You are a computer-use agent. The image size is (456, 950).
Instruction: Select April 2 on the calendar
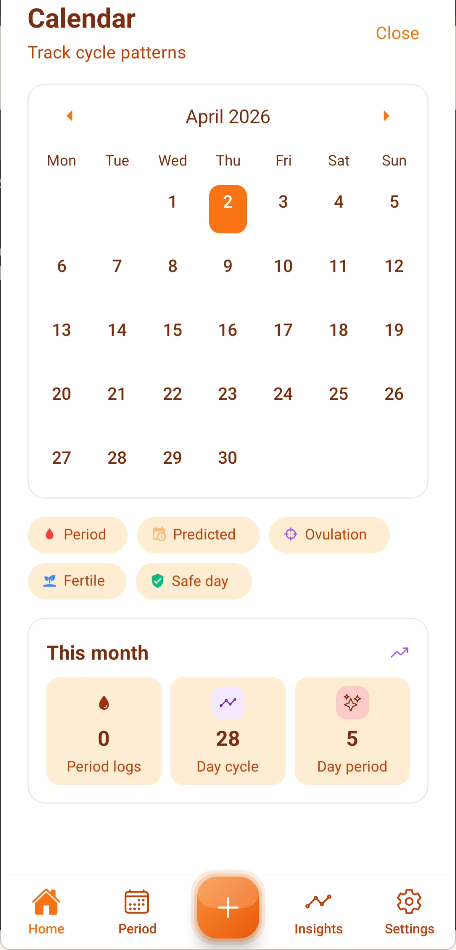coord(228,209)
